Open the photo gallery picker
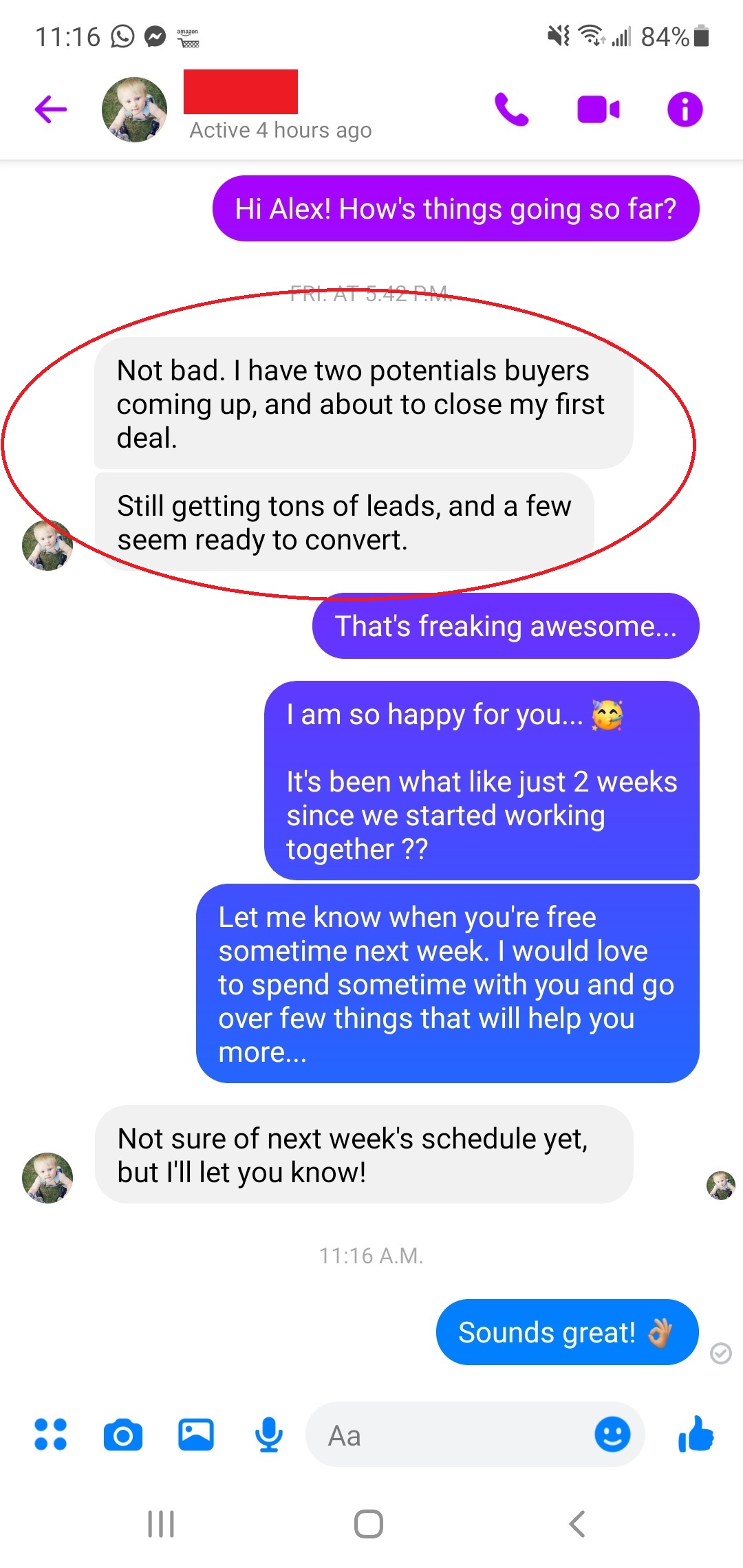The width and height of the screenshot is (743, 1568). (x=196, y=1435)
